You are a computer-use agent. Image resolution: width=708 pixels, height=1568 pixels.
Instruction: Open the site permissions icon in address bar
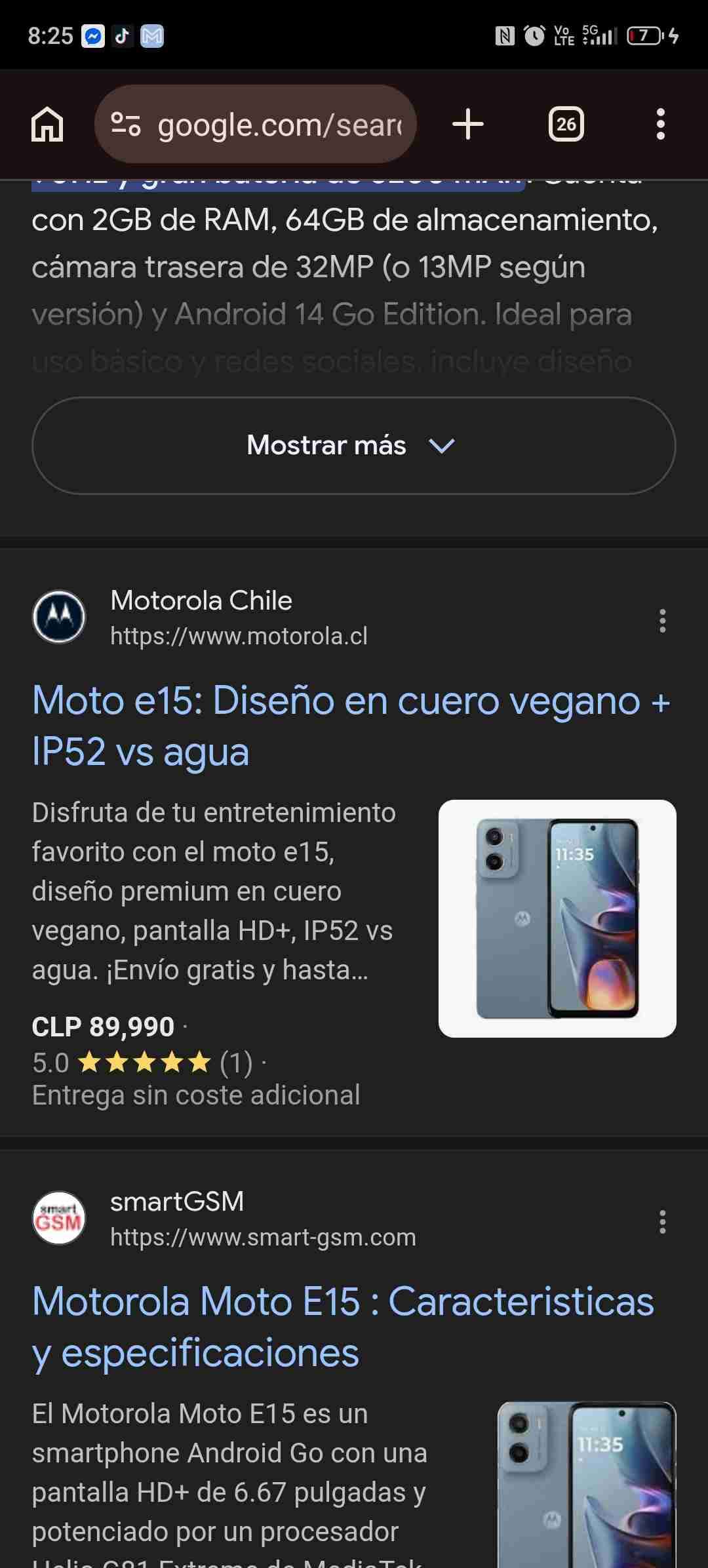pos(128,125)
